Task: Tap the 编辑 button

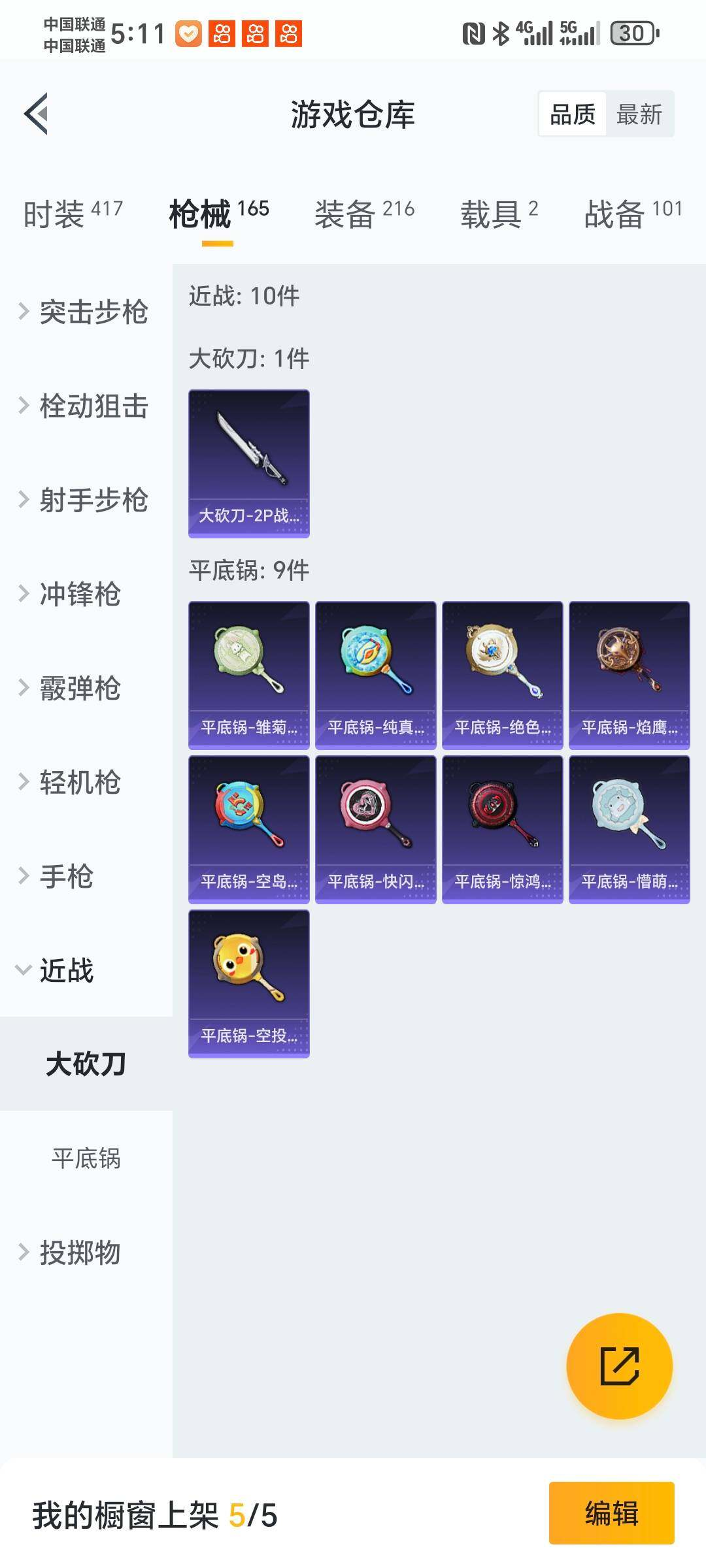Action: pyautogui.click(x=611, y=1513)
